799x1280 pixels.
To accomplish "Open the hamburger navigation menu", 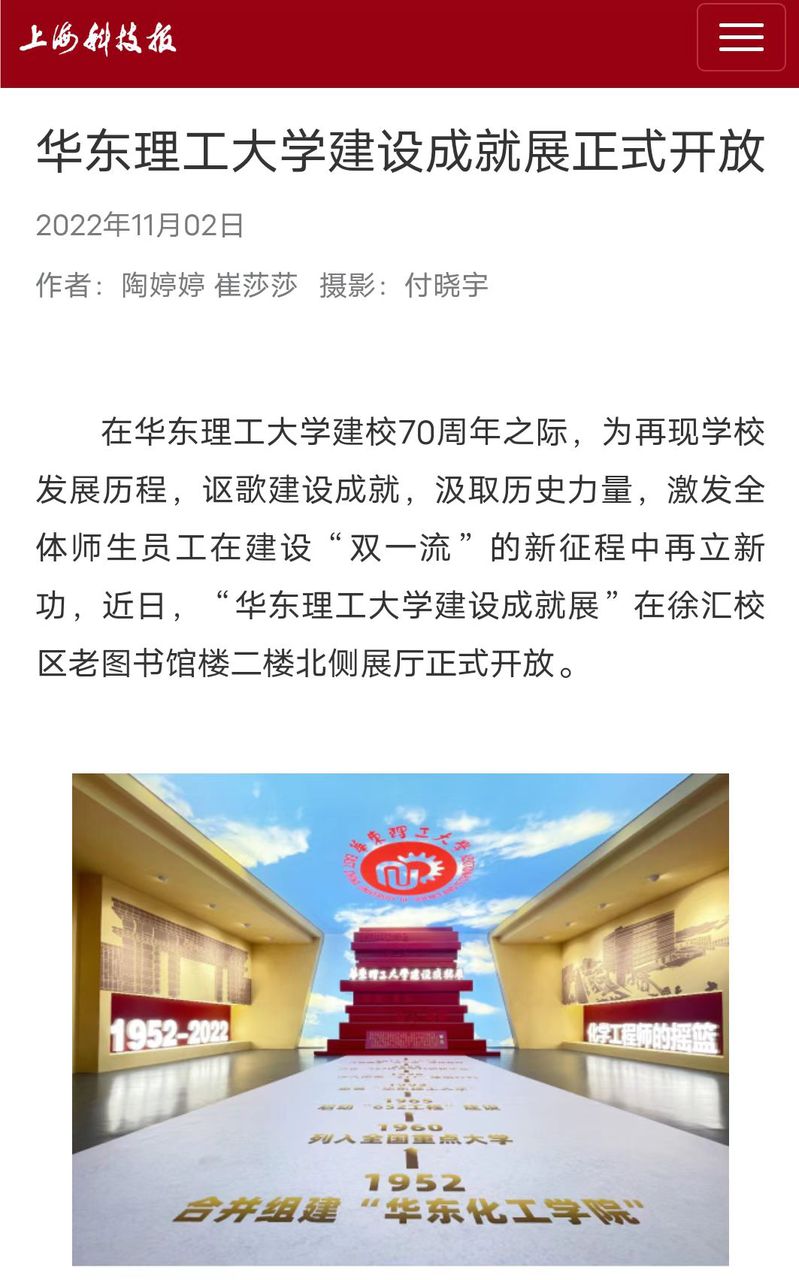I will pos(741,38).
